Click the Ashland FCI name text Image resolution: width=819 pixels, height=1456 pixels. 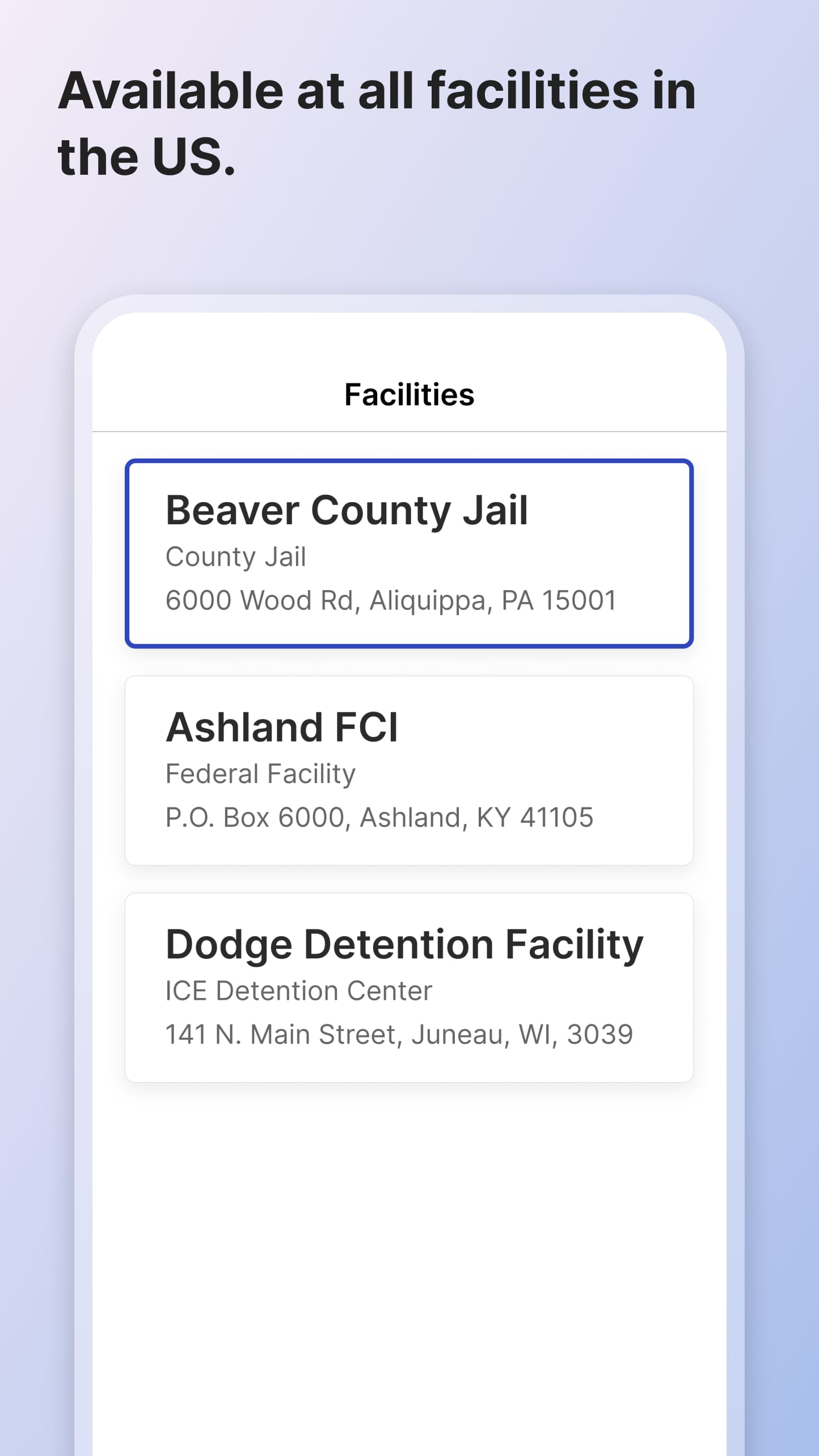click(x=282, y=727)
